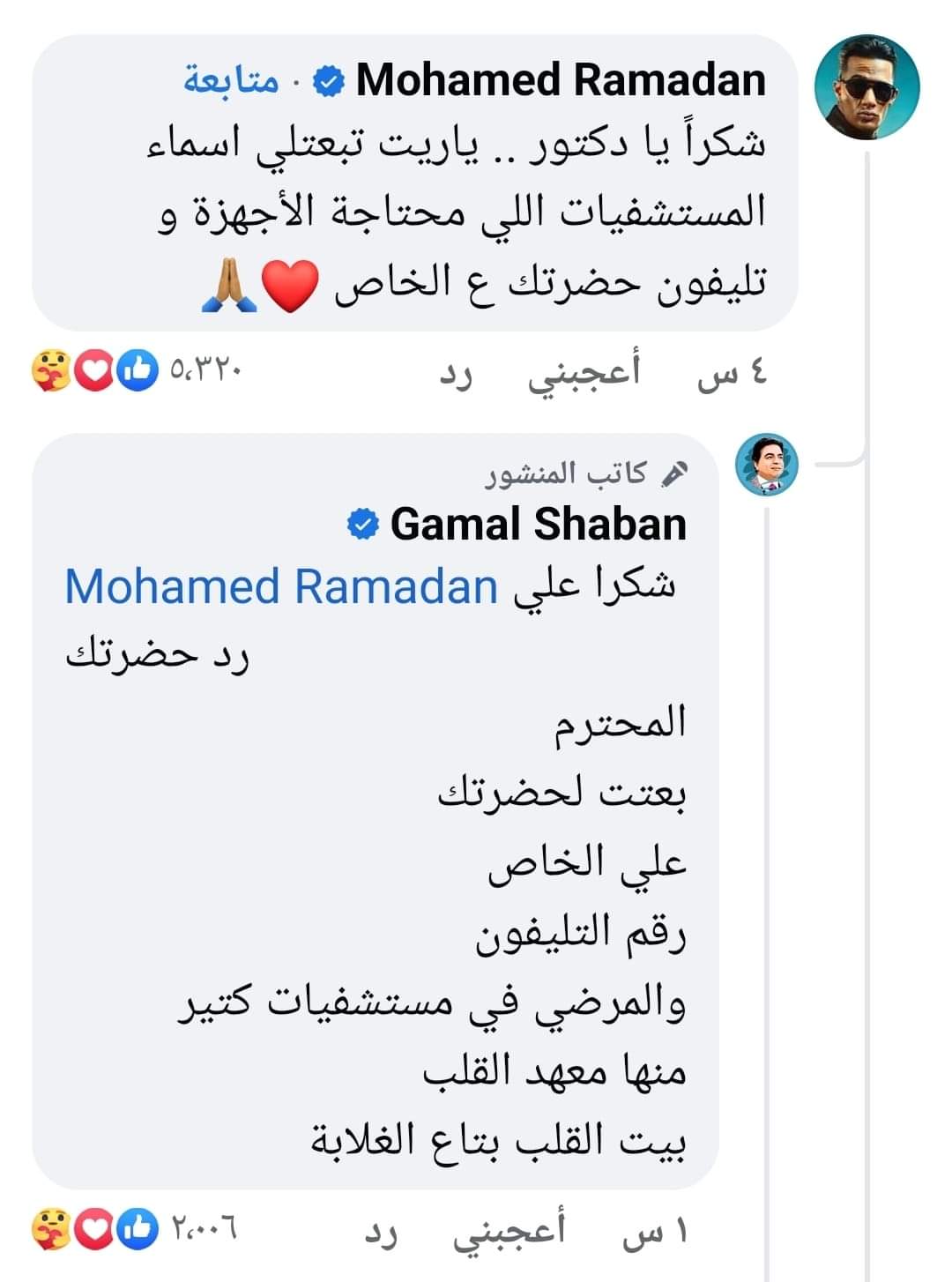Screen dimensions: 952x1282
Task: Reply to Gamal Shaban's comment (رد)
Action: point(383,1233)
